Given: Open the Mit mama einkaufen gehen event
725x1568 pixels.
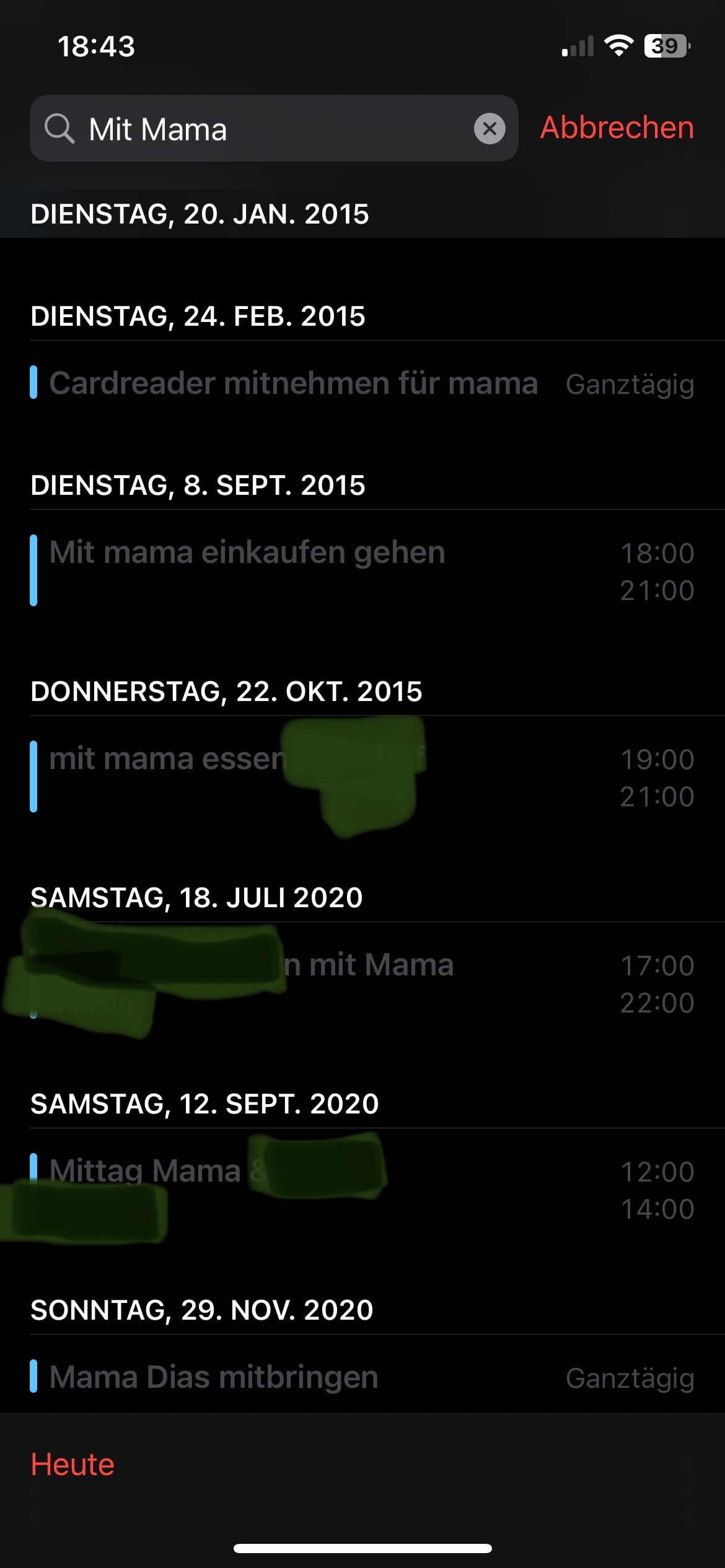Looking at the screenshot, I should 247,553.
